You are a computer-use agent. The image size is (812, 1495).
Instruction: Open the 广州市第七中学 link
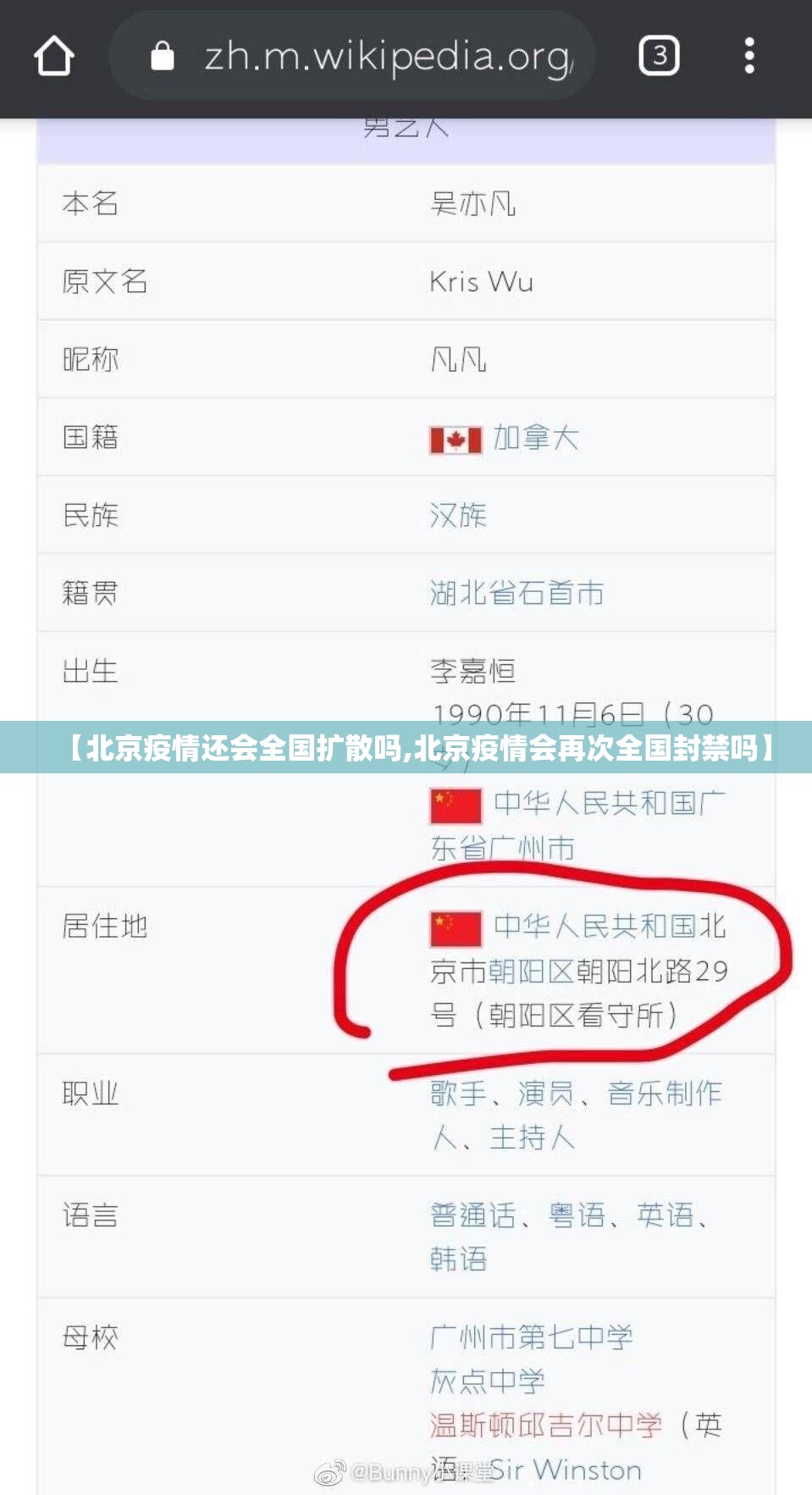pyautogui.click(x=532, y=1337)
